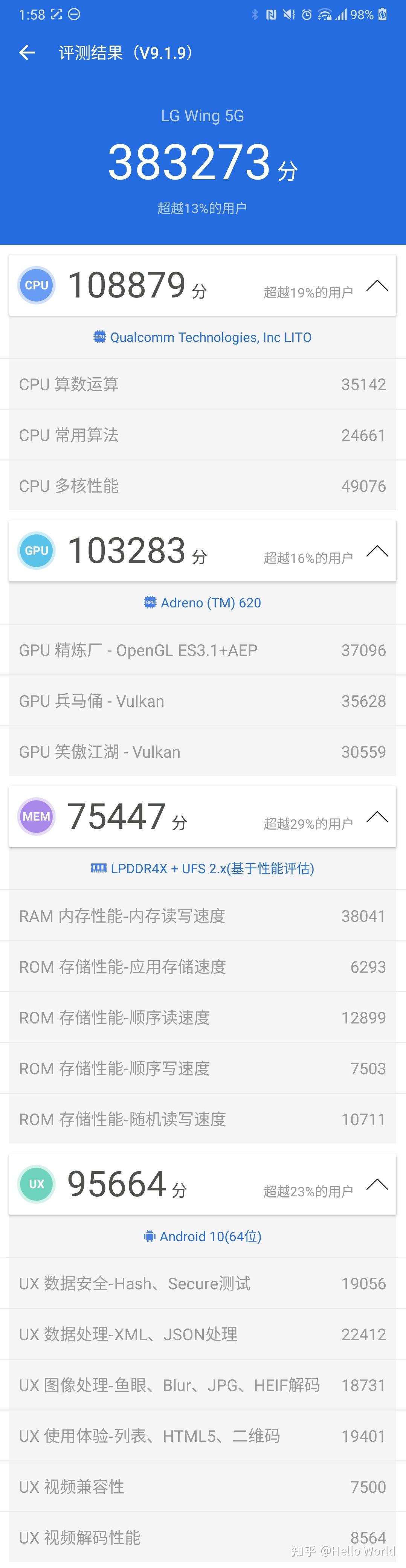Collapse the CPU score section
406x1568 pixels.
point(377,285)
